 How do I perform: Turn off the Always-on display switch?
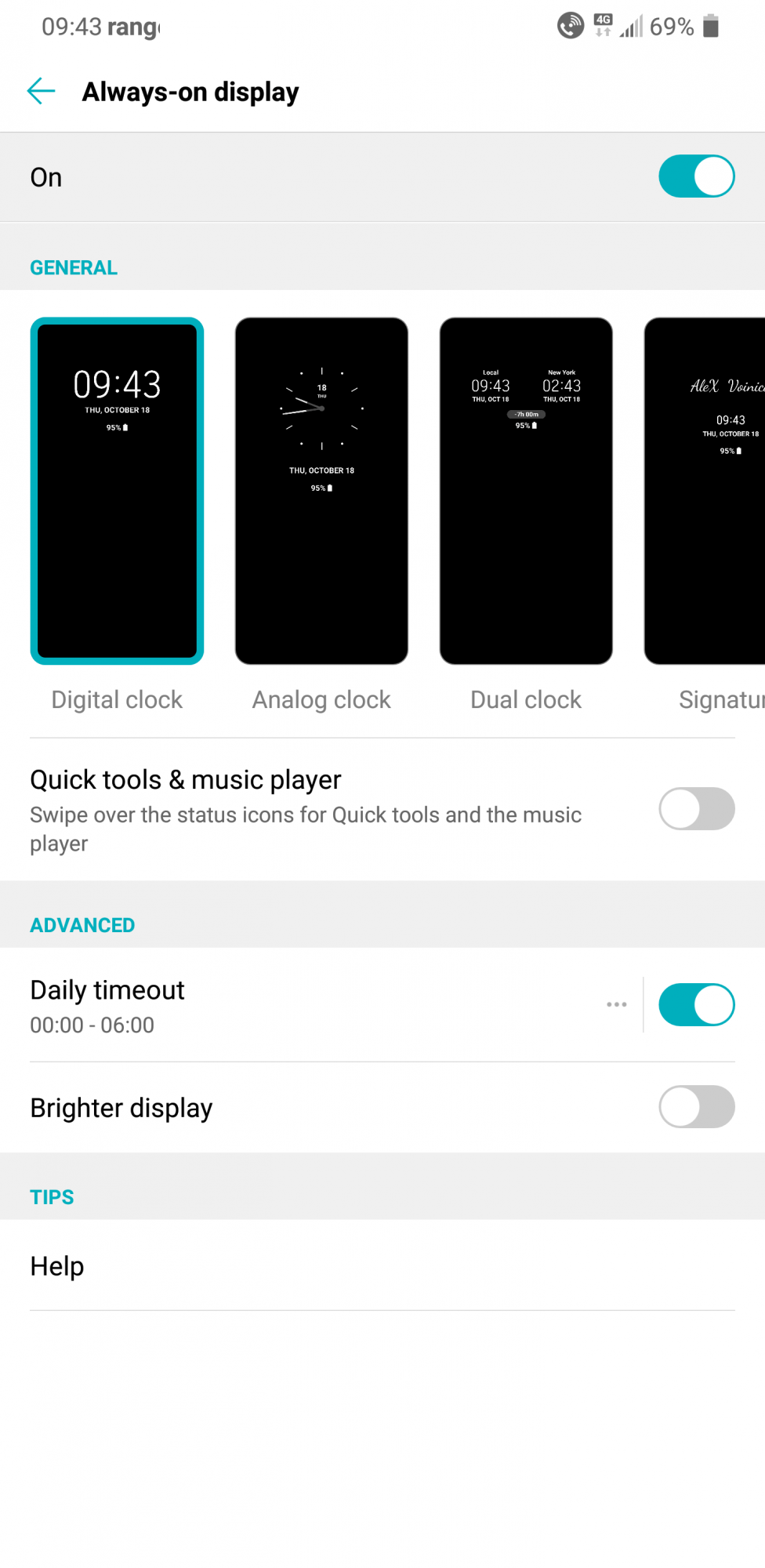pos(696,176)
